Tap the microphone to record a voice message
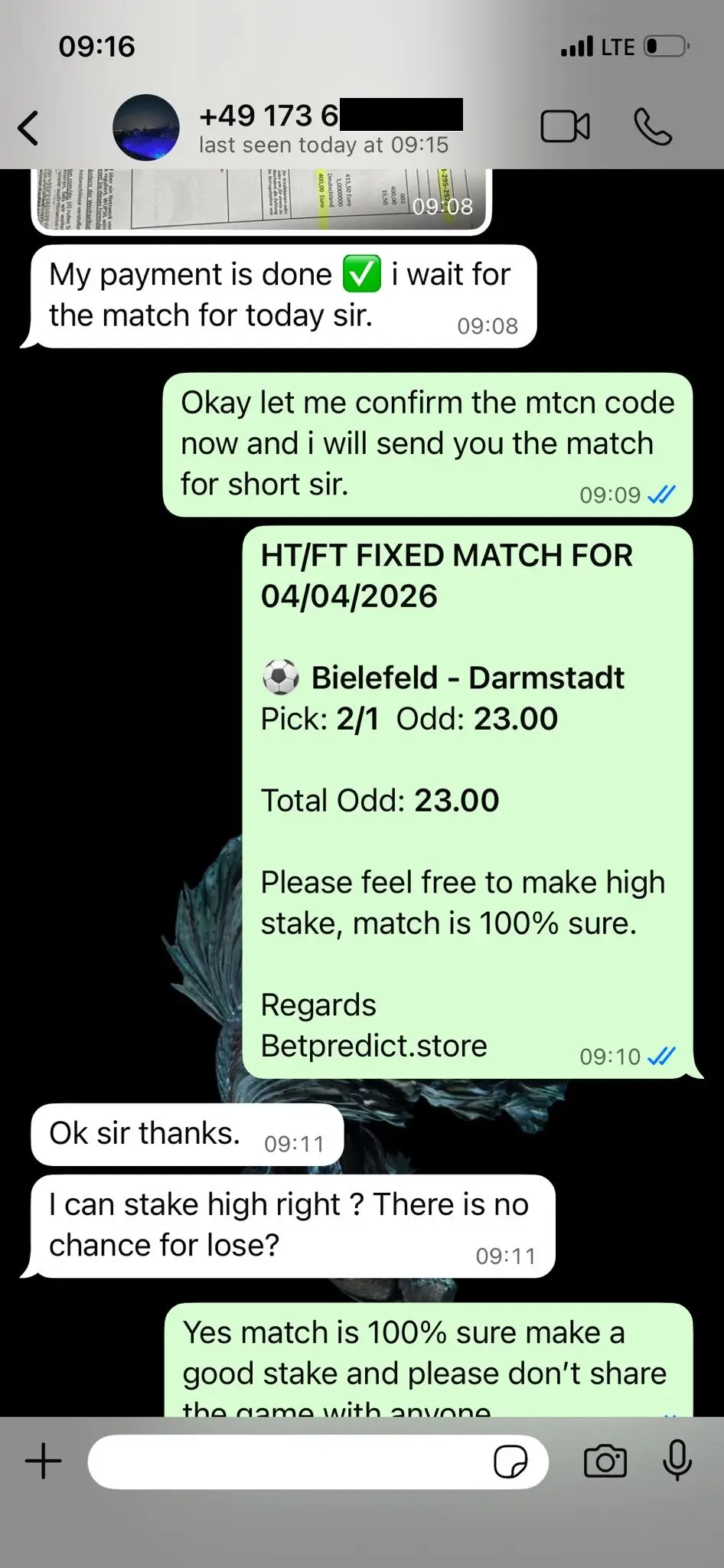 pyautogui.click(x=677, y=1461)
